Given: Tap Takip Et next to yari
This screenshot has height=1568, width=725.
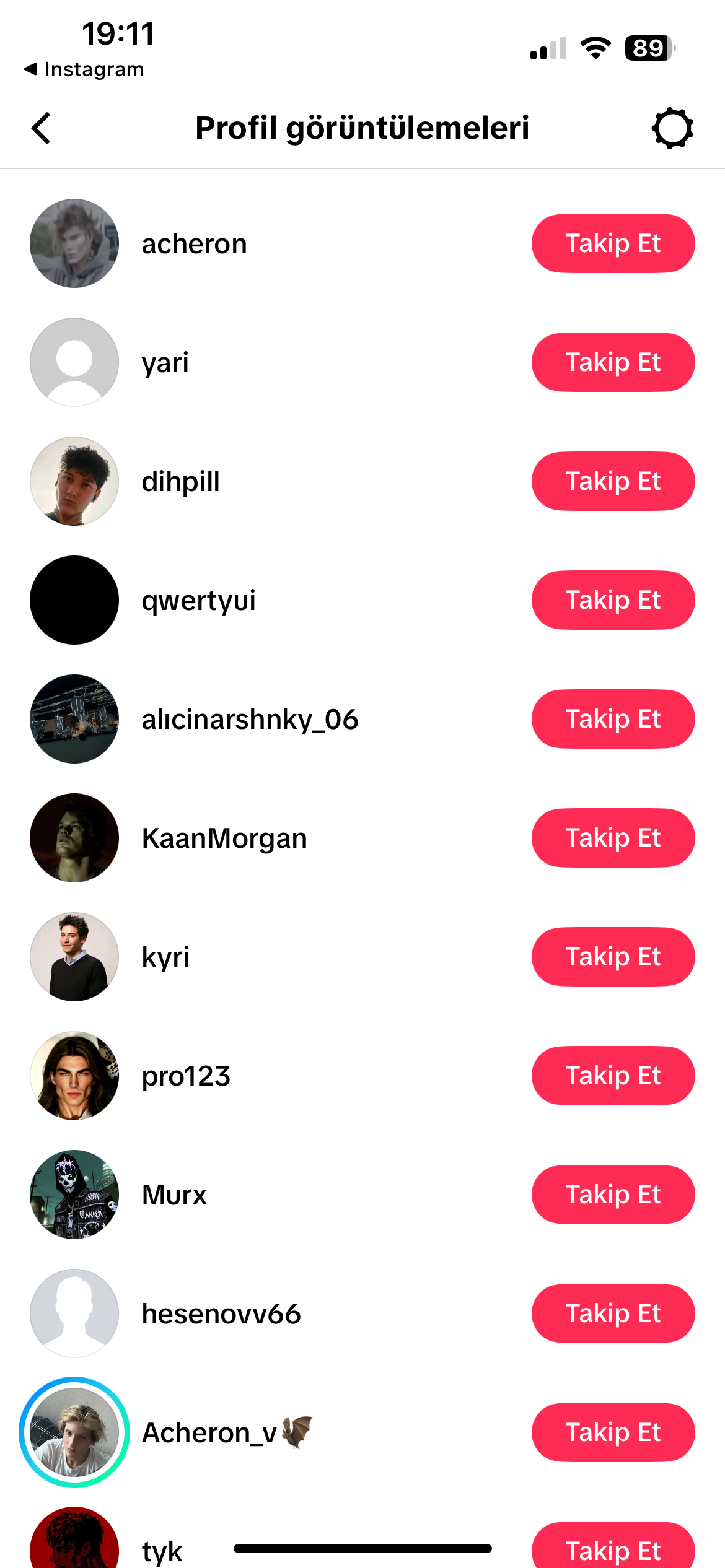Looking at the screenshot, I should coord(613,362).
